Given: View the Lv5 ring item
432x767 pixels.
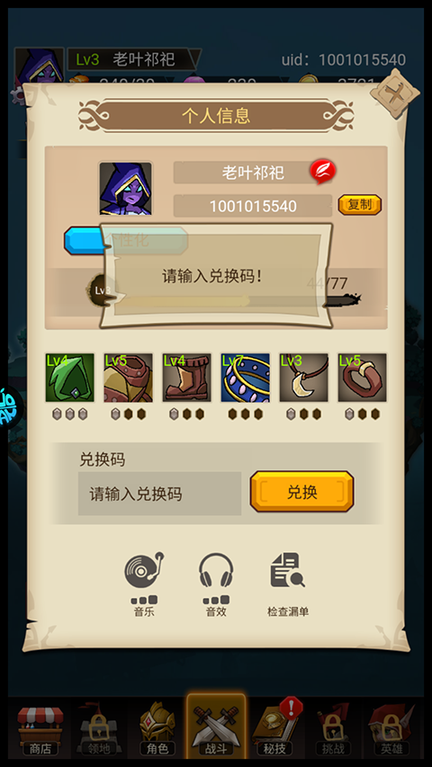Looking at the screenshot, I should pyautogui.click(x=362, y=378).
